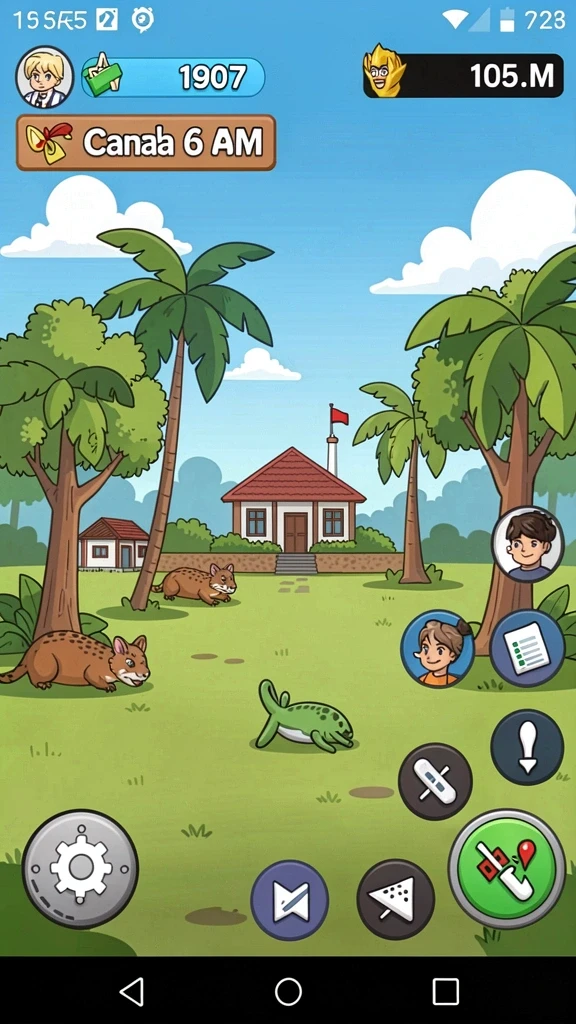Viewport: 576px width, 1024px height.
Task: Open the settings gear button
Action: [80, 869]
